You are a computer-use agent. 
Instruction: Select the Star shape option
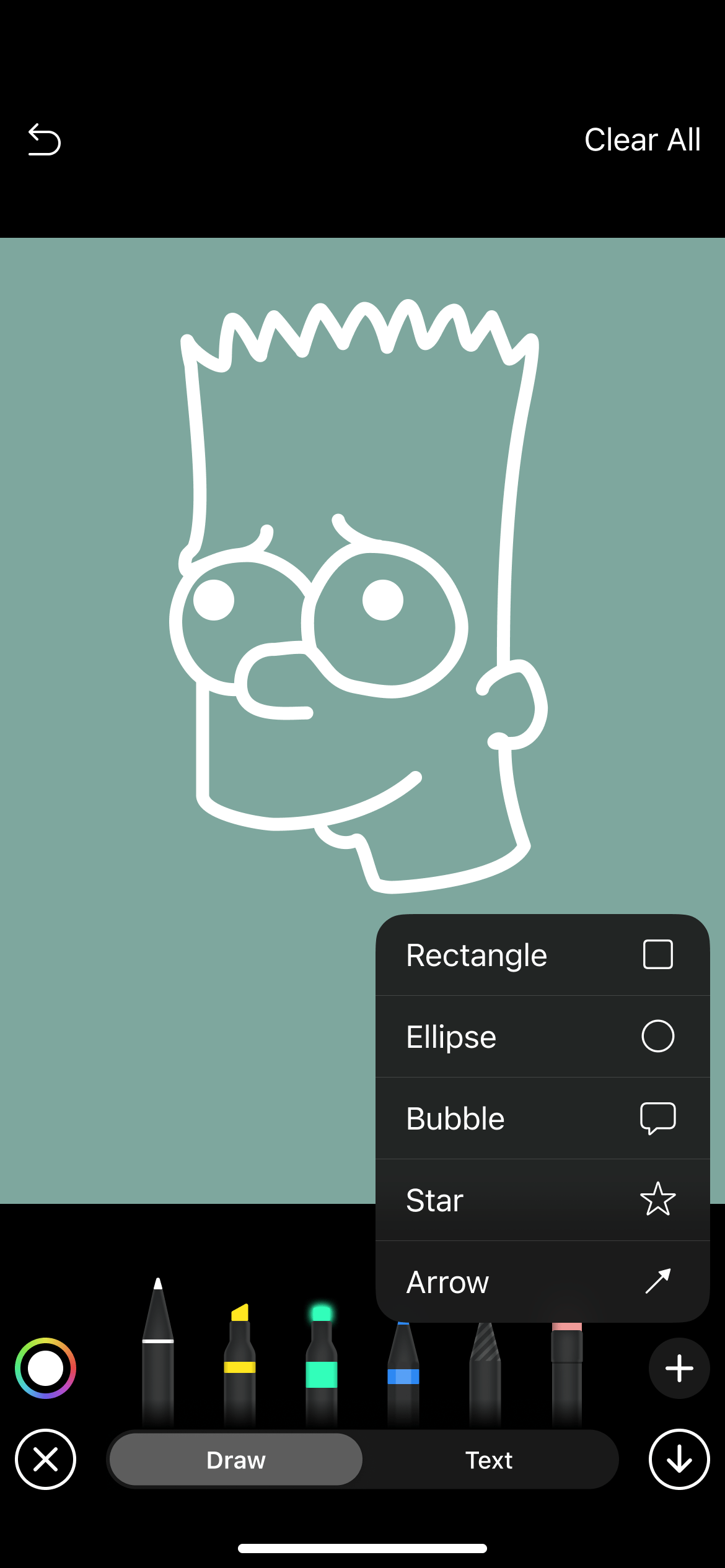[x=542, y=1200]
